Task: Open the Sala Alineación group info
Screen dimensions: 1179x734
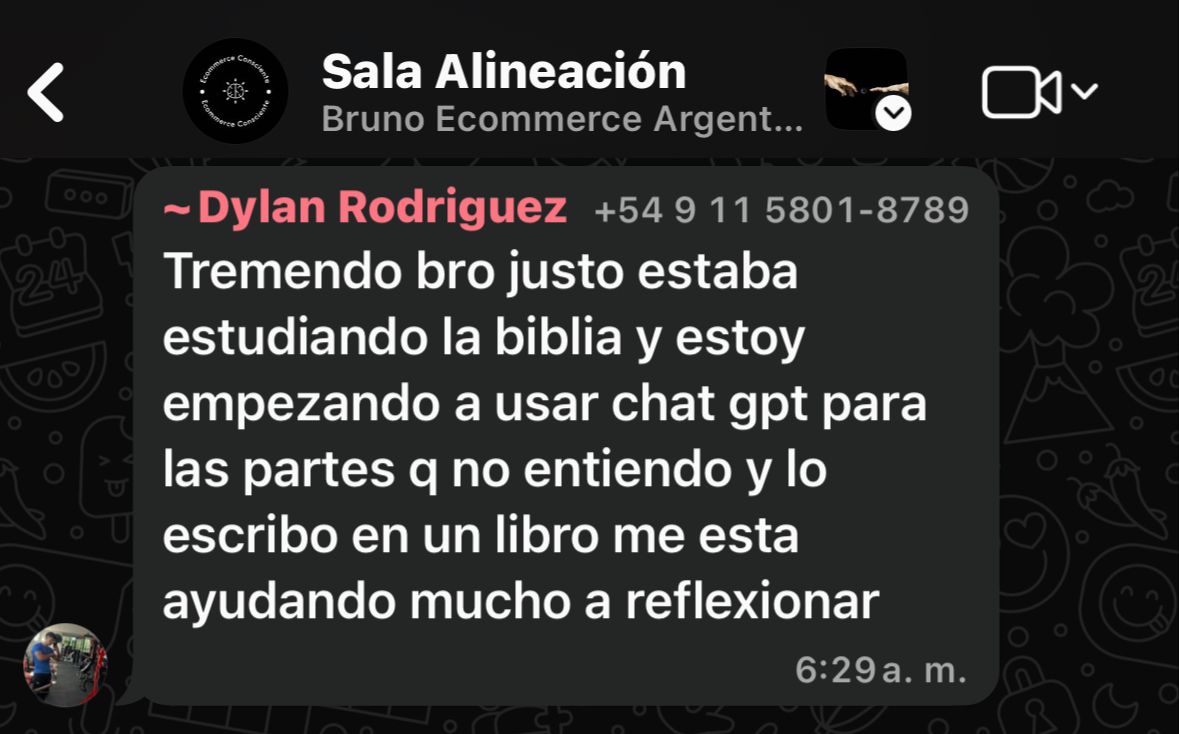Action: point(503,72)
